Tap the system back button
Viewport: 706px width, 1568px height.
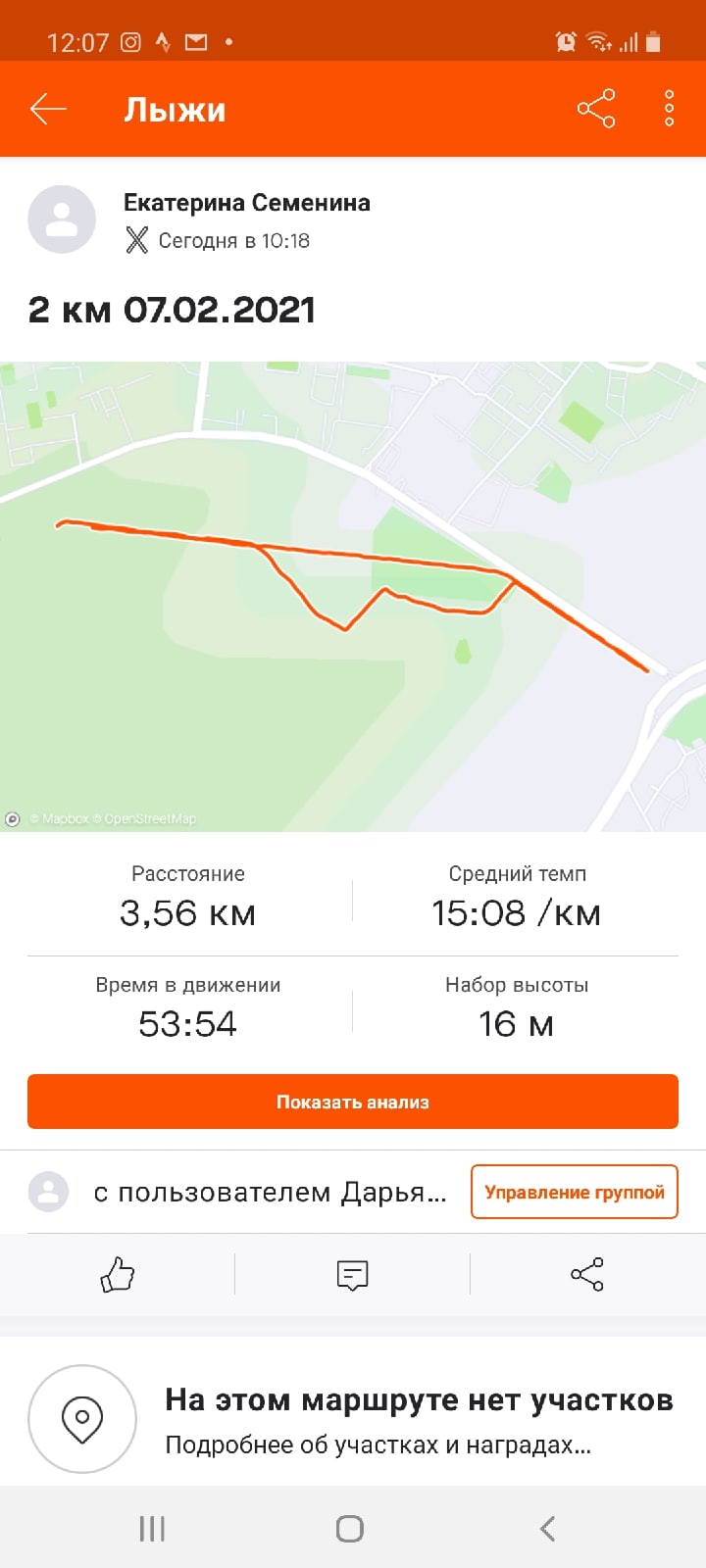click(548, 1528)
